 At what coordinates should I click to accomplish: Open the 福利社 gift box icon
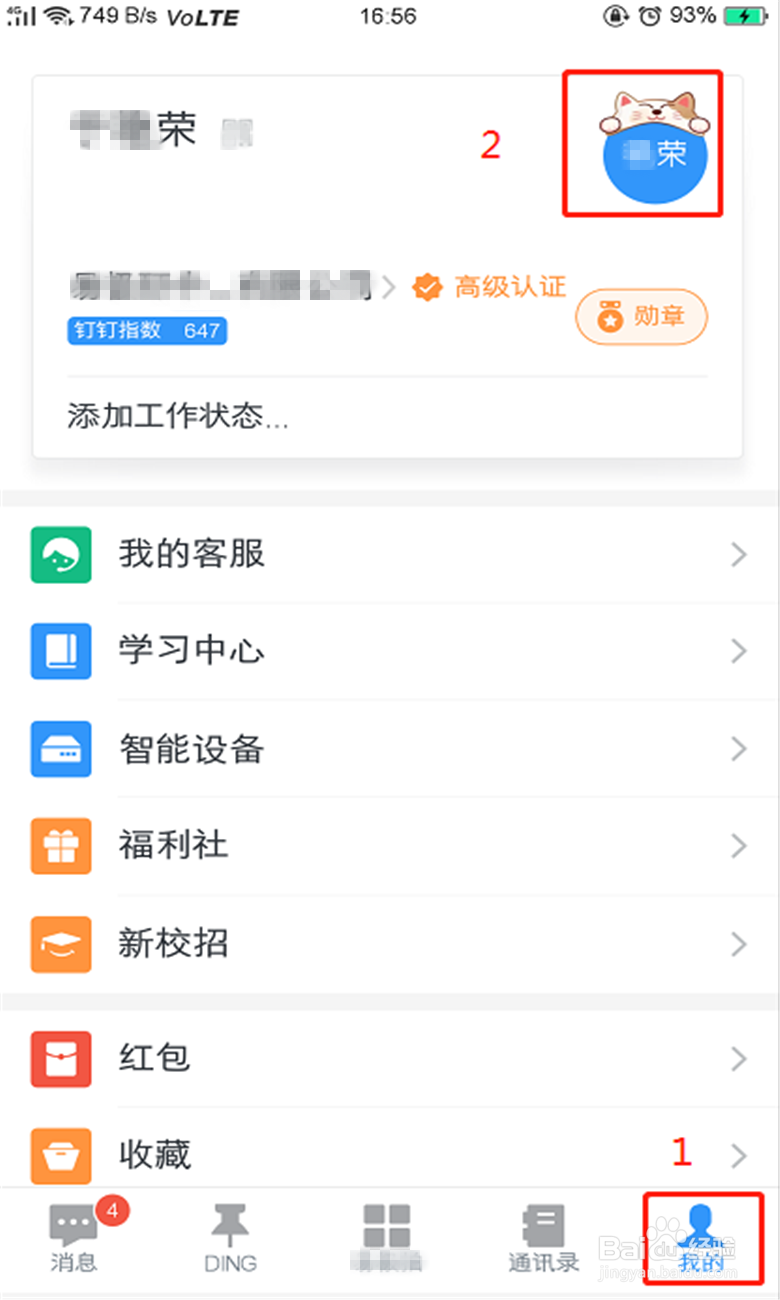click(60, 845)
